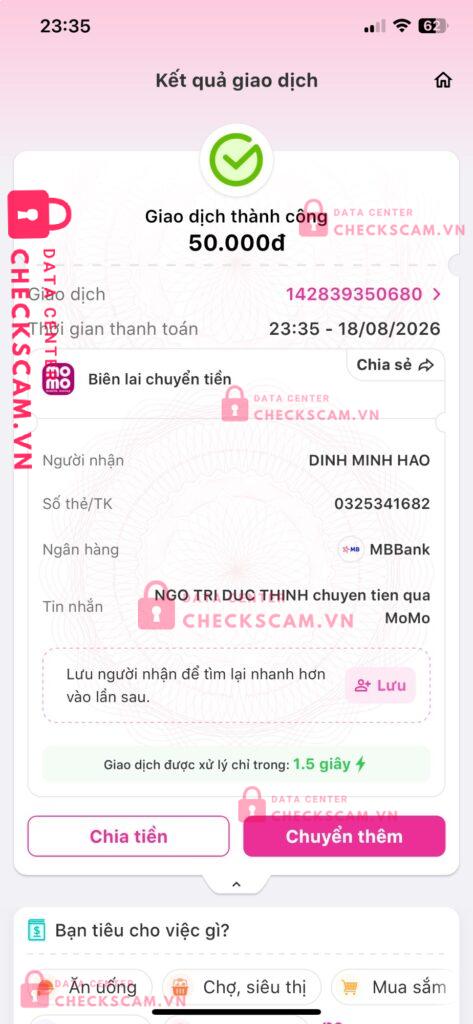Select the Ăn uống category chip
Viewport: 473px width, 1024px height.
point(90,987)
